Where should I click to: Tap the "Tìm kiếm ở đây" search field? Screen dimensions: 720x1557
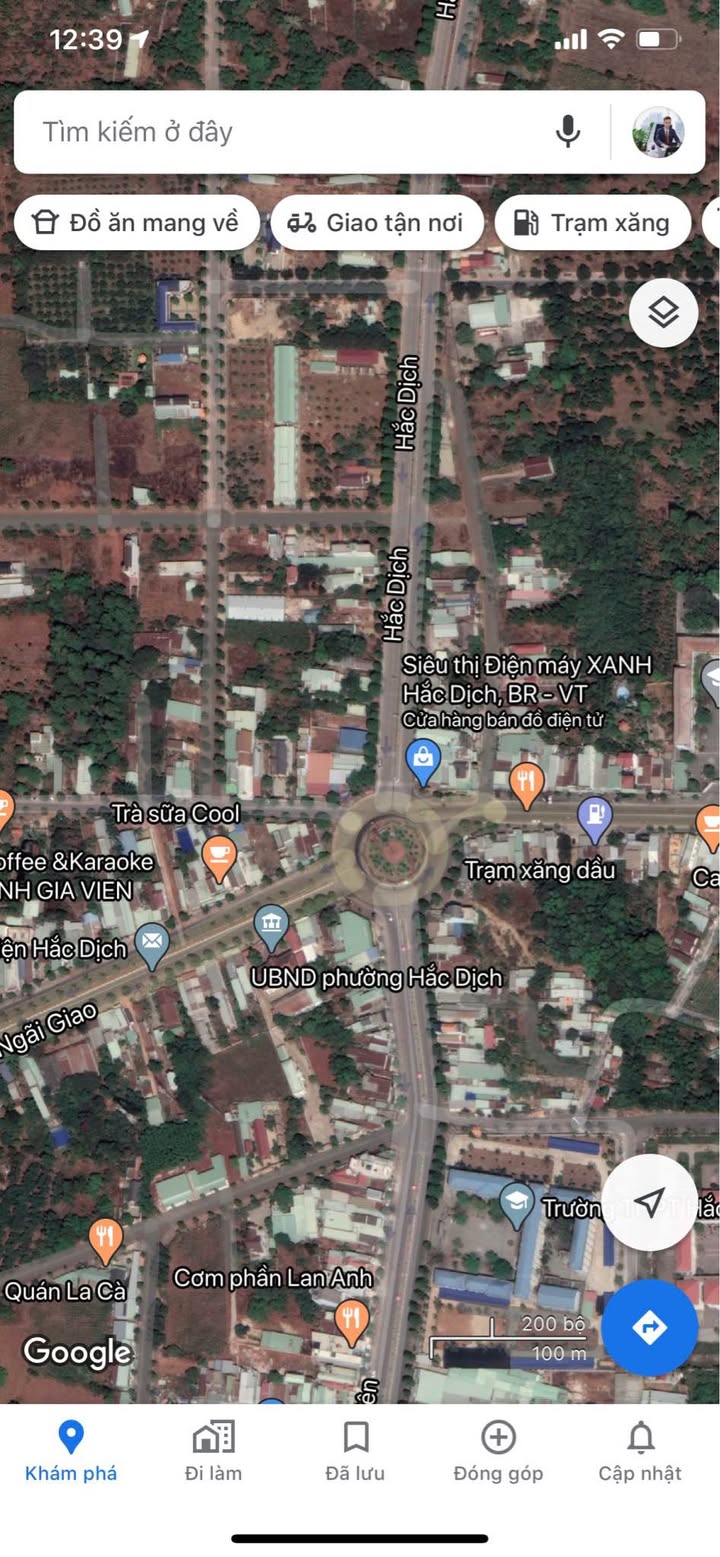click(290, 132)
